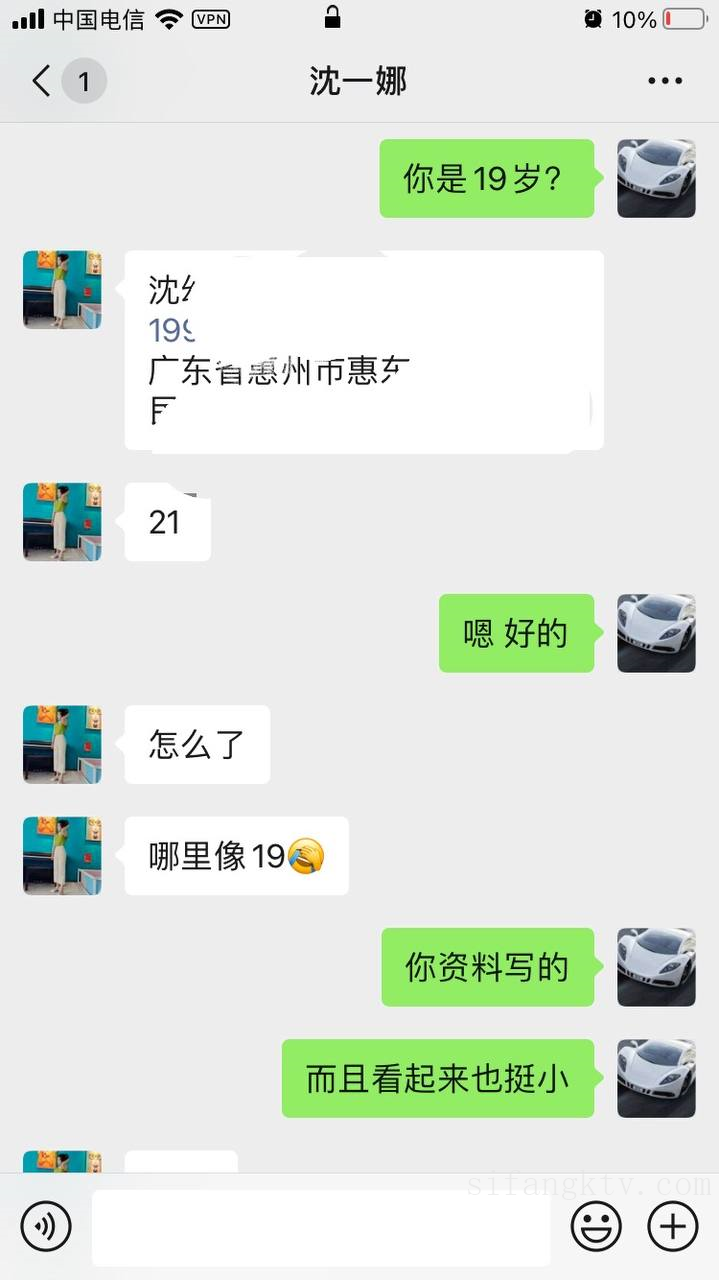Tap the blue linked number in the message

172,330
